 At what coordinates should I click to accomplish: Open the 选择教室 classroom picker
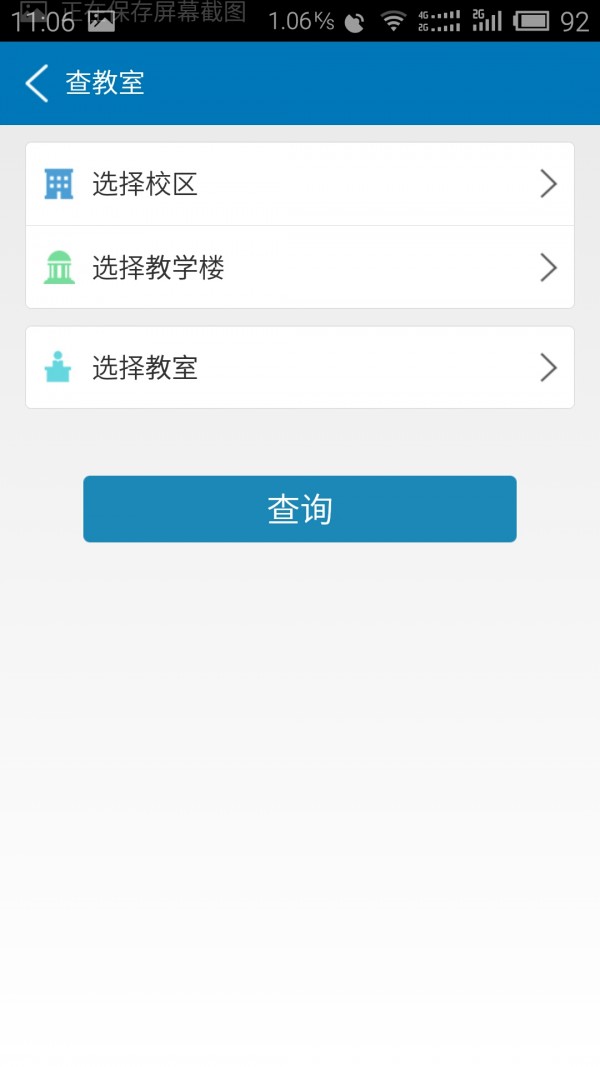pos(300,368)
